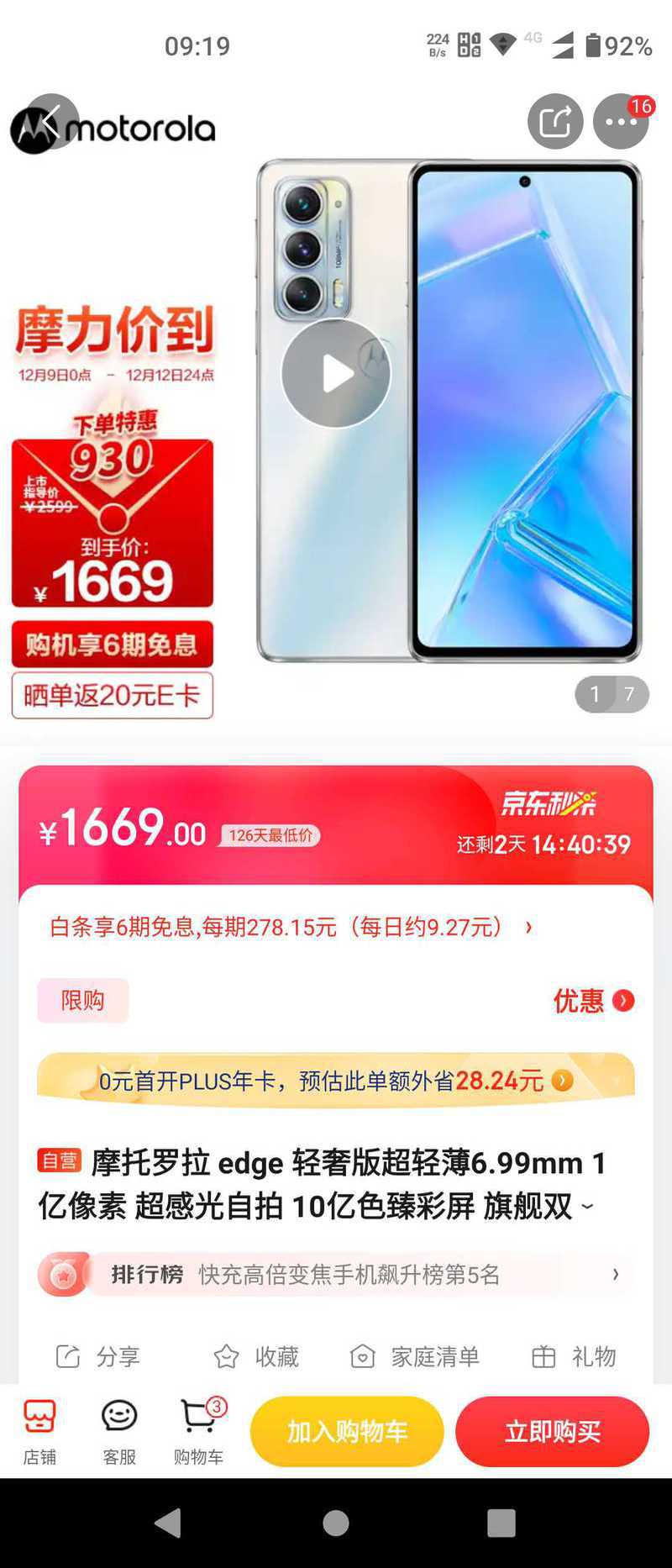Viewport: 672px width, 1568px height.
Task: Tap the system home button
Action: (x=336, y=1523)
